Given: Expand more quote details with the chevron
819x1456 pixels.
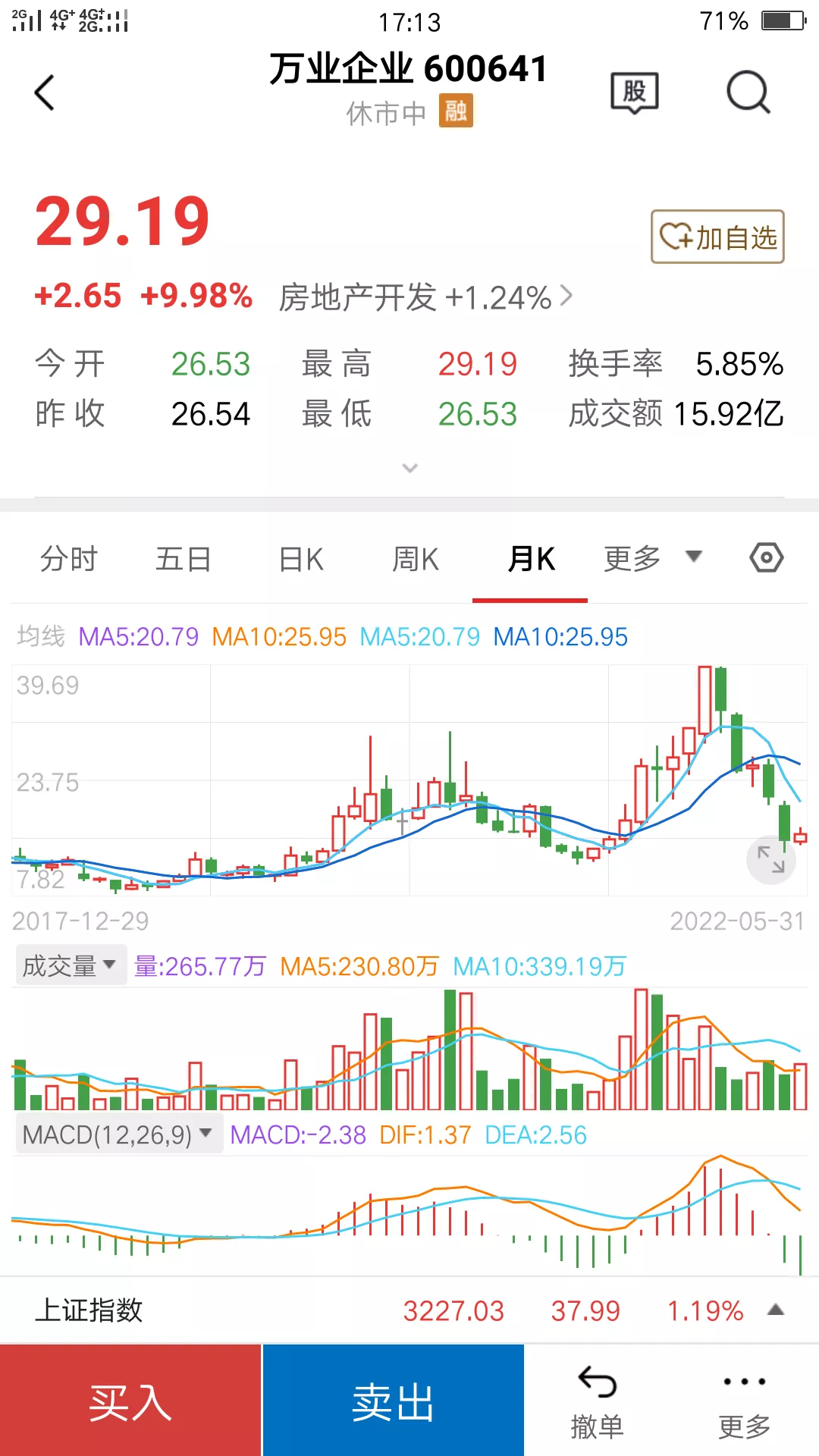Looking at the screenshot, I should tap(409, 468).
